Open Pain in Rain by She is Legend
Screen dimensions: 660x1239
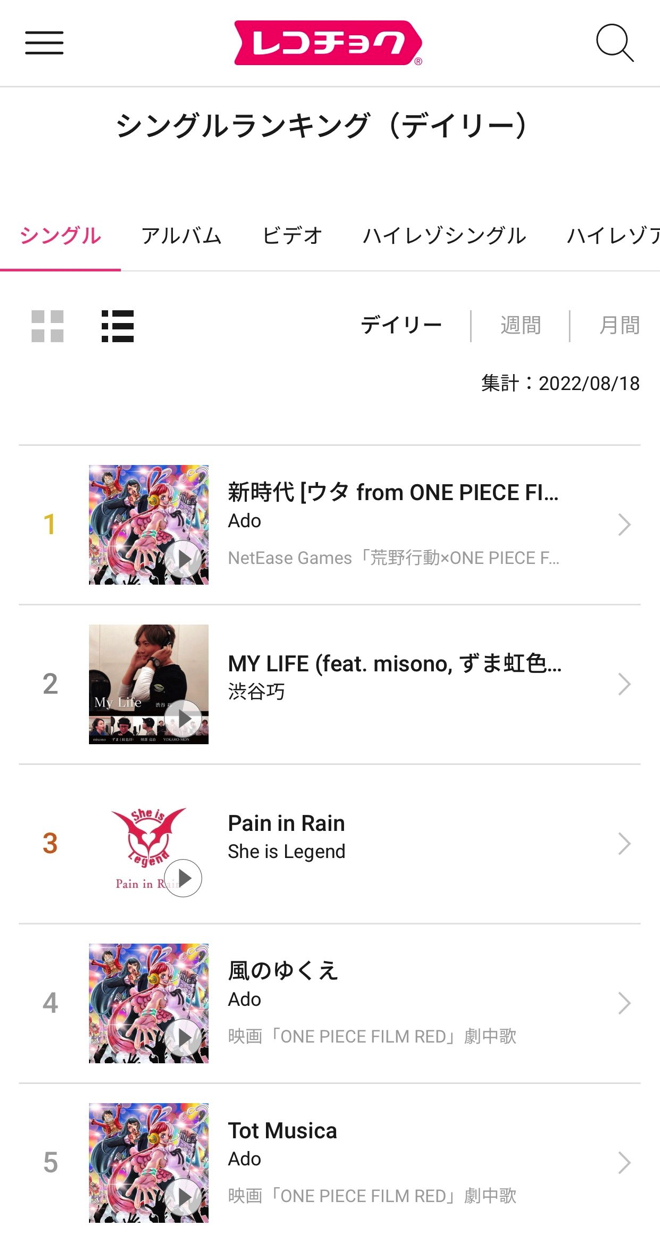[330, 844]
